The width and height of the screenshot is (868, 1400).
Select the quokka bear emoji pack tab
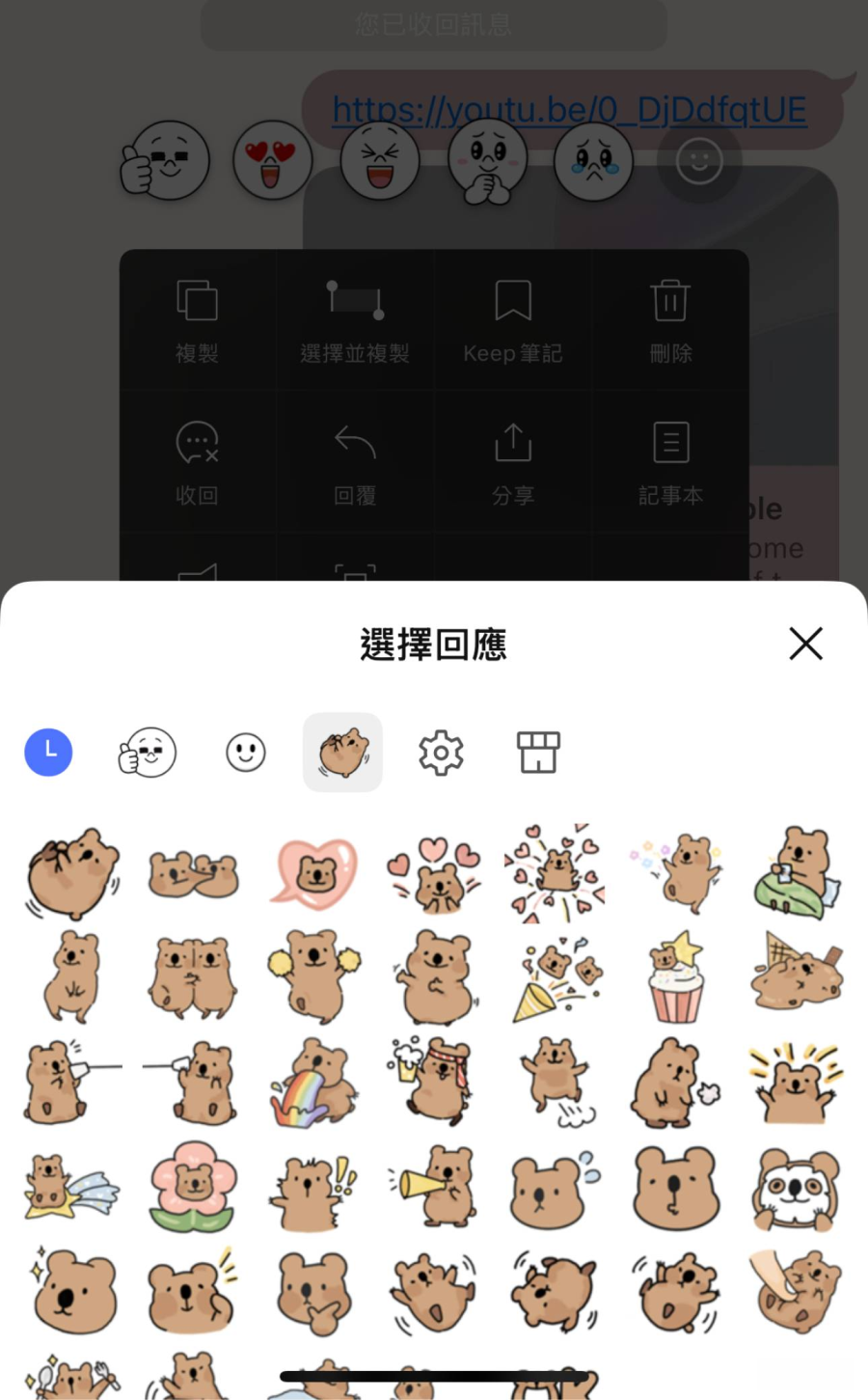(342, 753)
